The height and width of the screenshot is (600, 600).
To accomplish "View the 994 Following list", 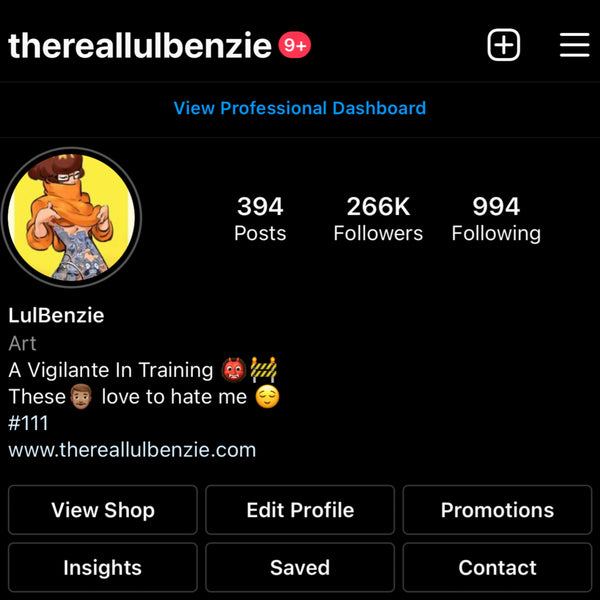I will (496, 219).
